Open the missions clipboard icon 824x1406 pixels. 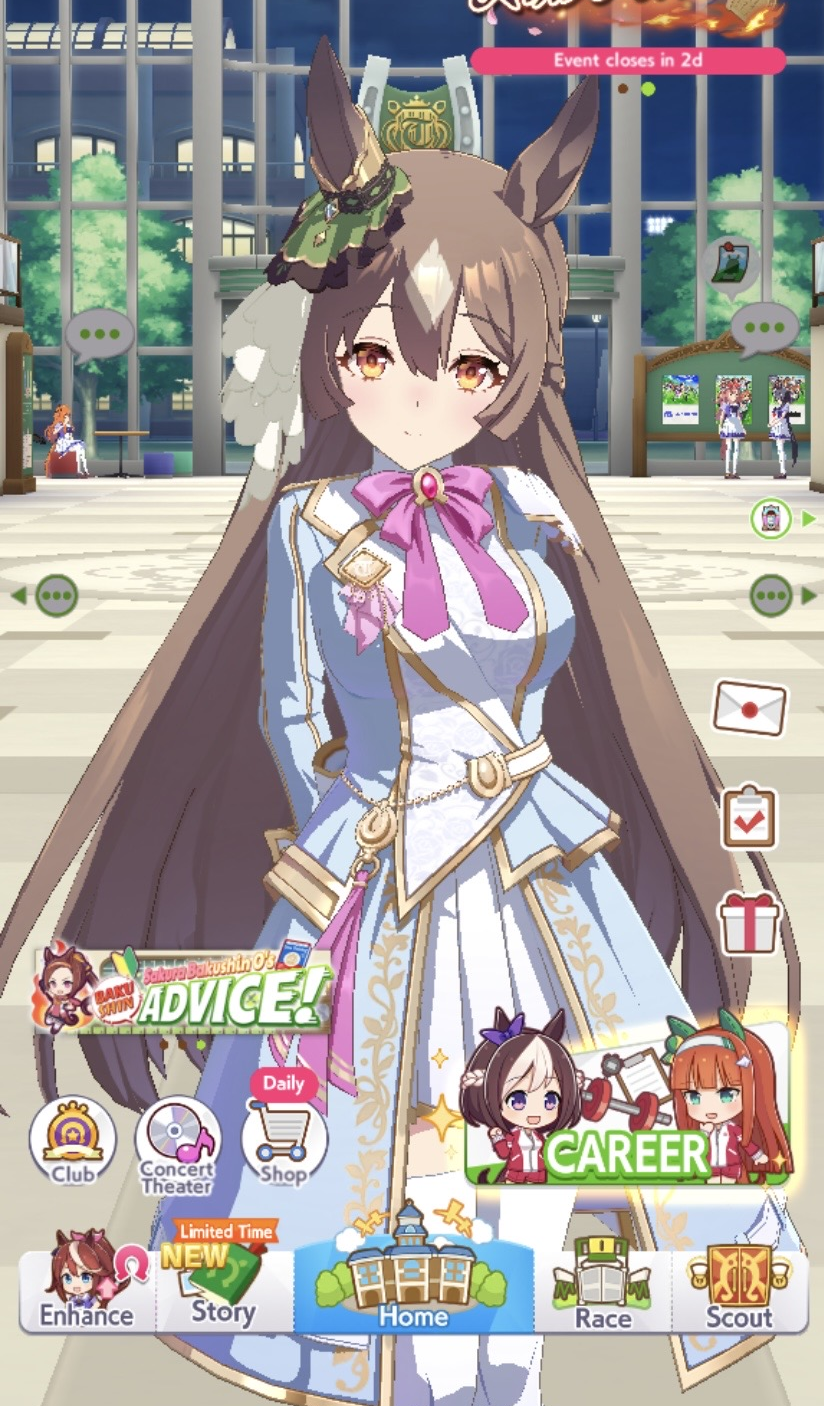pyautogui.click(x=749, y=816)
